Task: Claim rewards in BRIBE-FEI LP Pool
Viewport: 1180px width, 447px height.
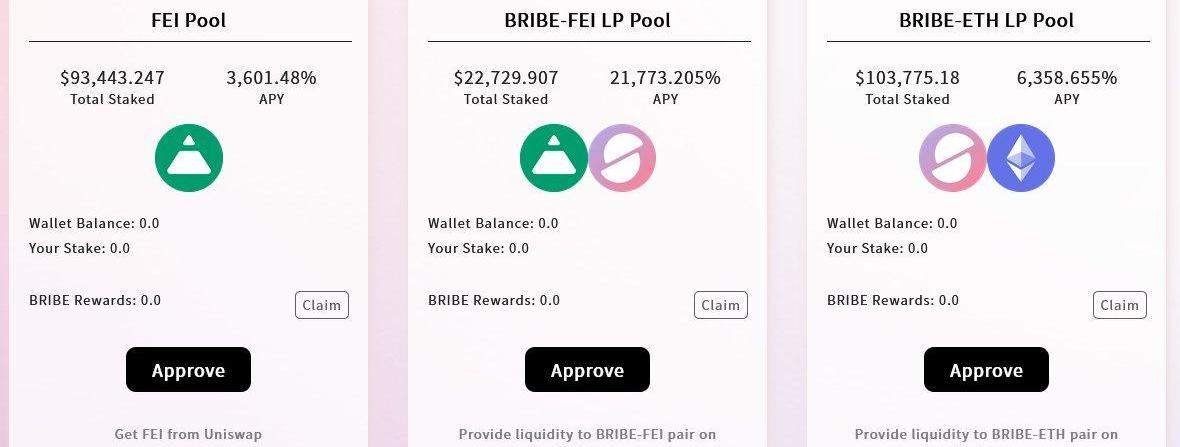Action: (x=720, y=305)
